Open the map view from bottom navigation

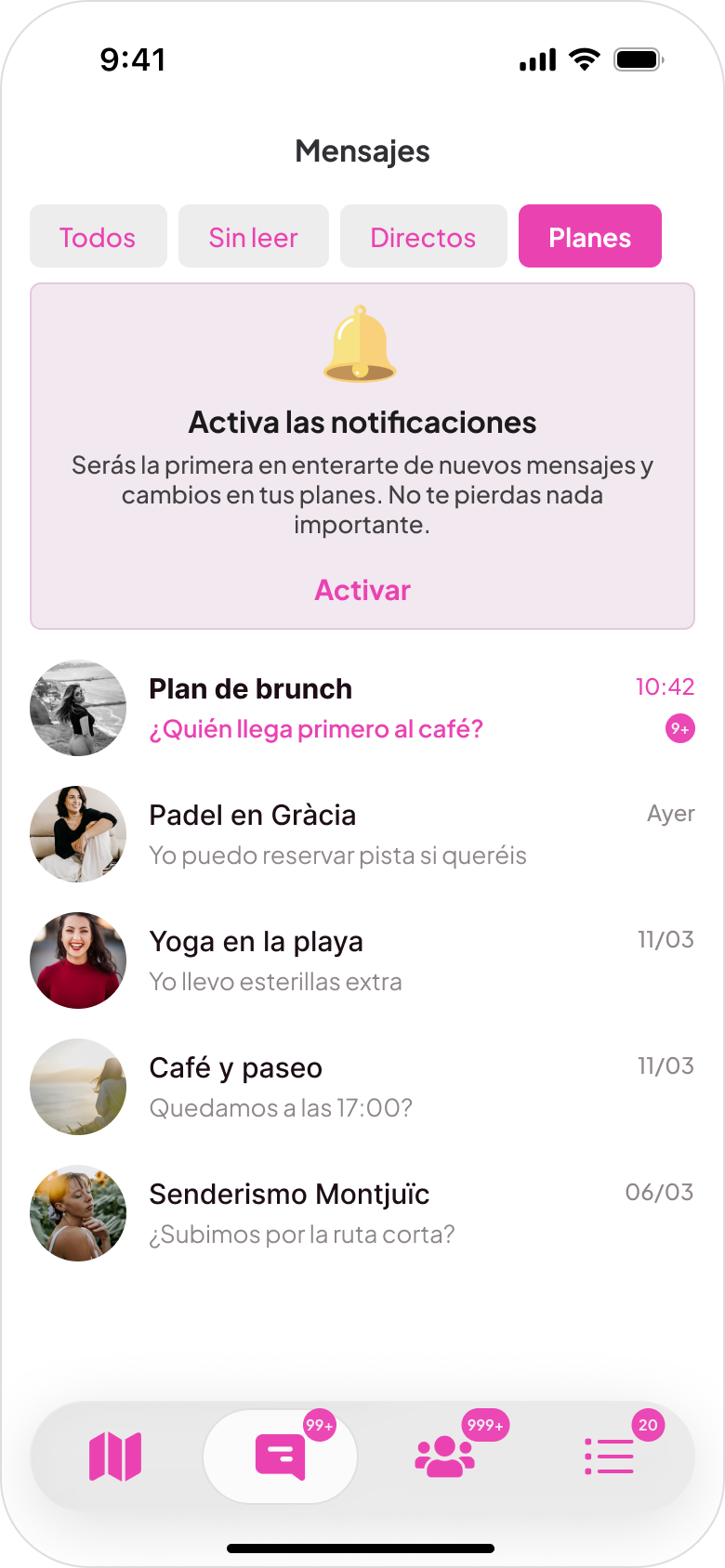[115, 1456]
